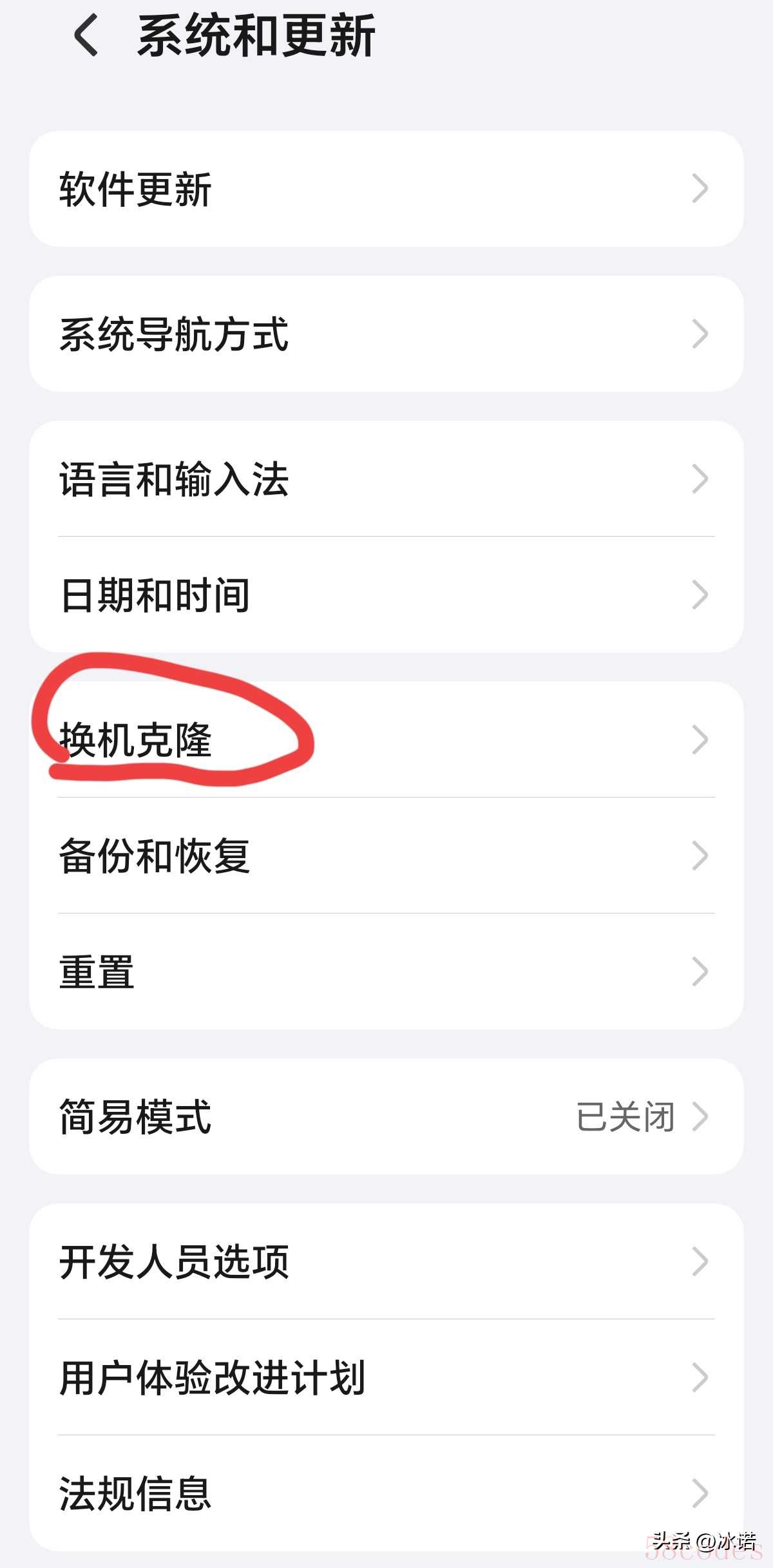Go back from 系统和更新
The height and width of the screenshot is (1568, 773).
coord(86,36)
